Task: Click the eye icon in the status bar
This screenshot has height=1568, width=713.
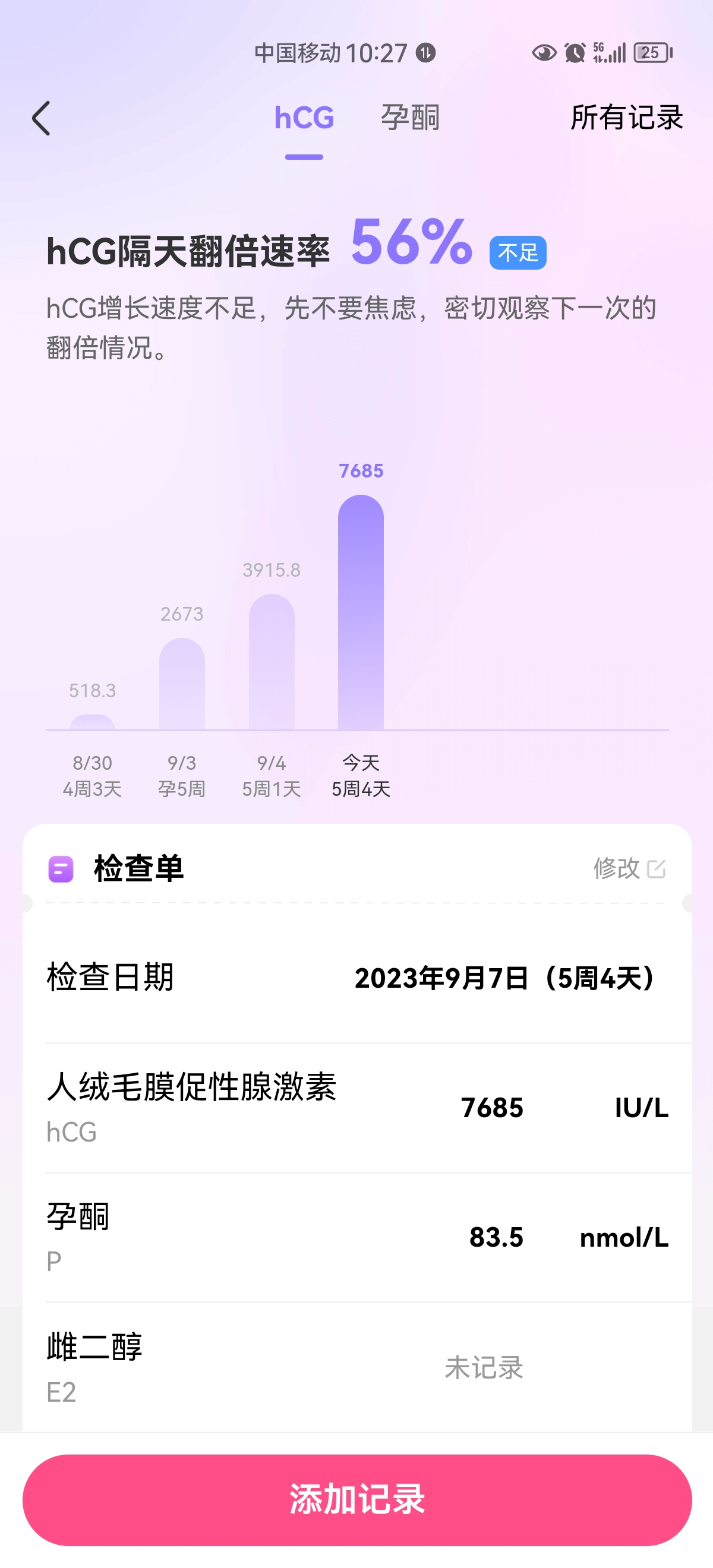Action: (x=543, y=53)
